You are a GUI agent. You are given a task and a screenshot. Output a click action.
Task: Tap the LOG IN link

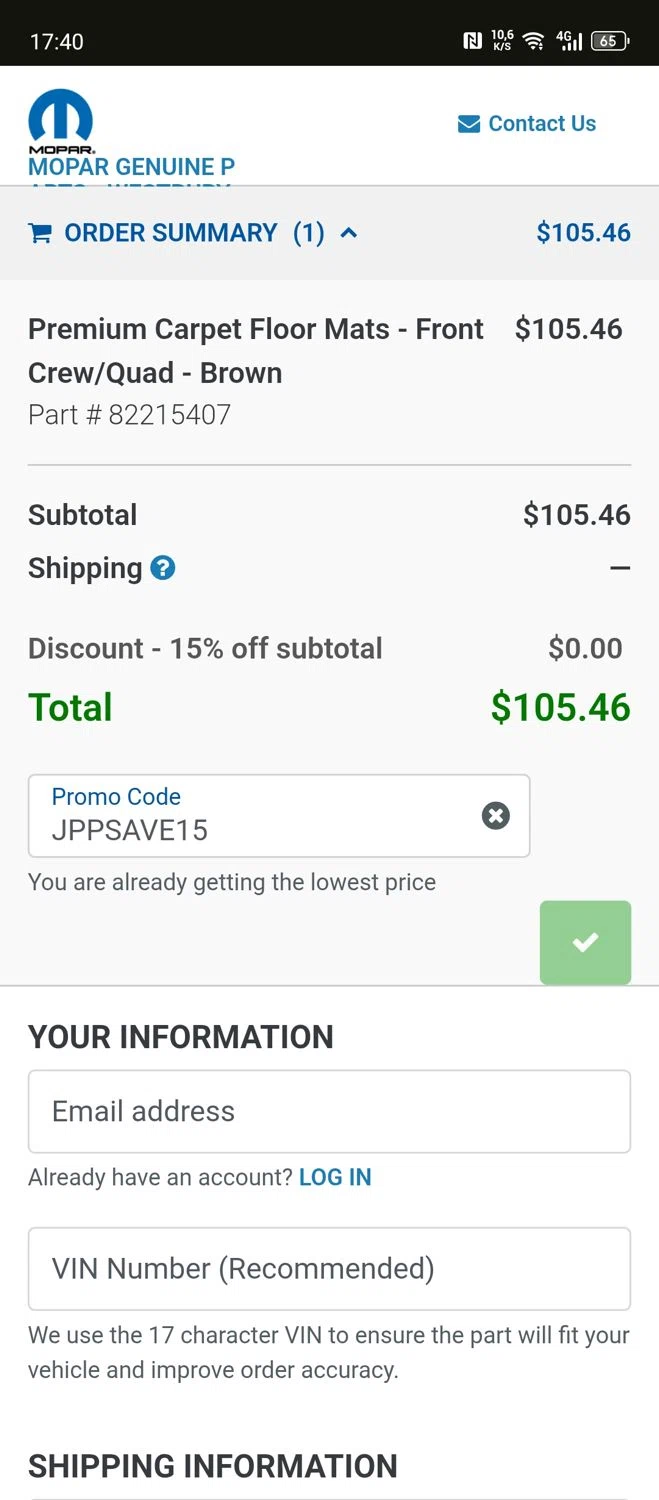coord(335,1177)
